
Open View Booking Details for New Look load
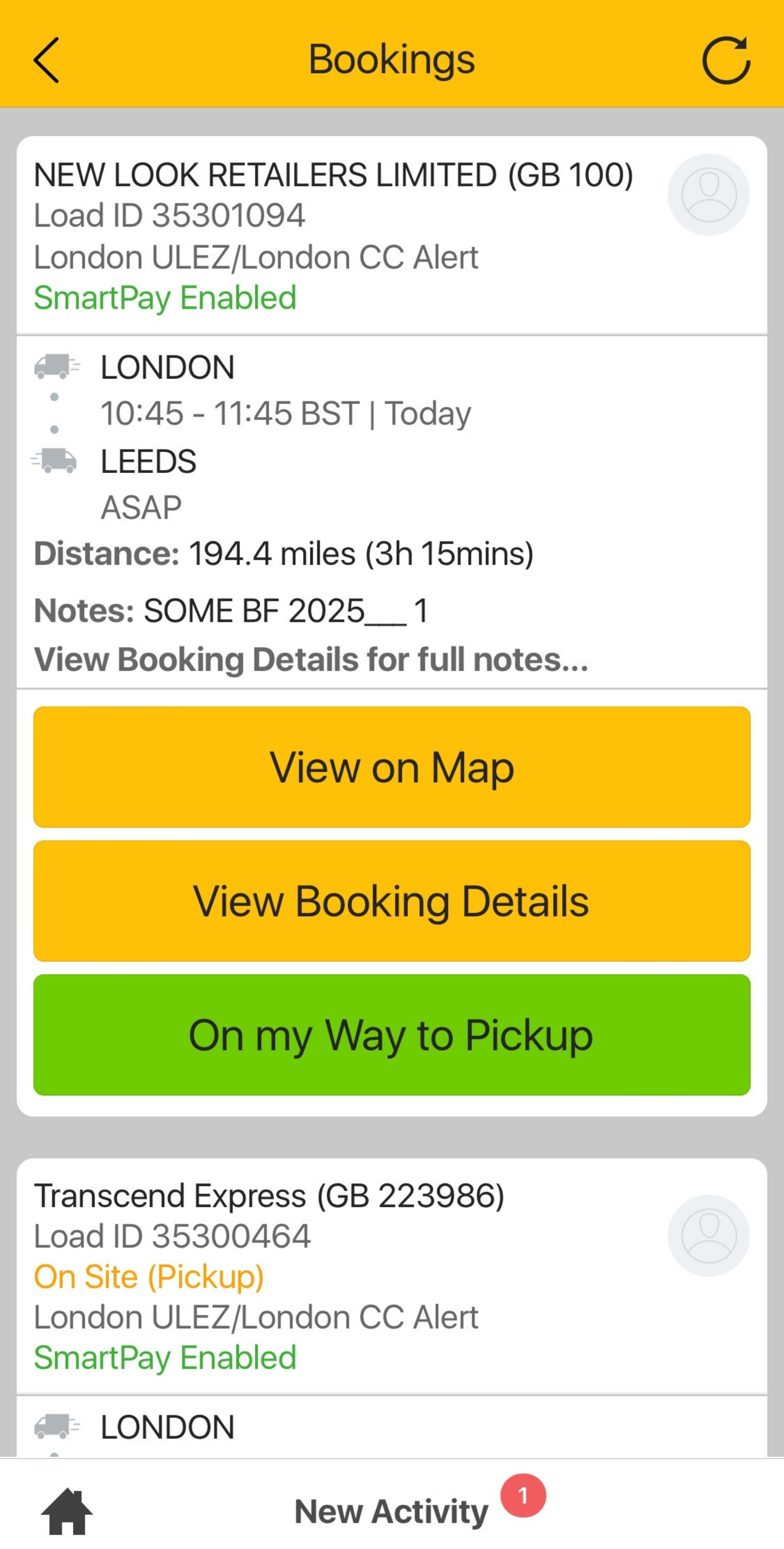(x=392, y=901)
